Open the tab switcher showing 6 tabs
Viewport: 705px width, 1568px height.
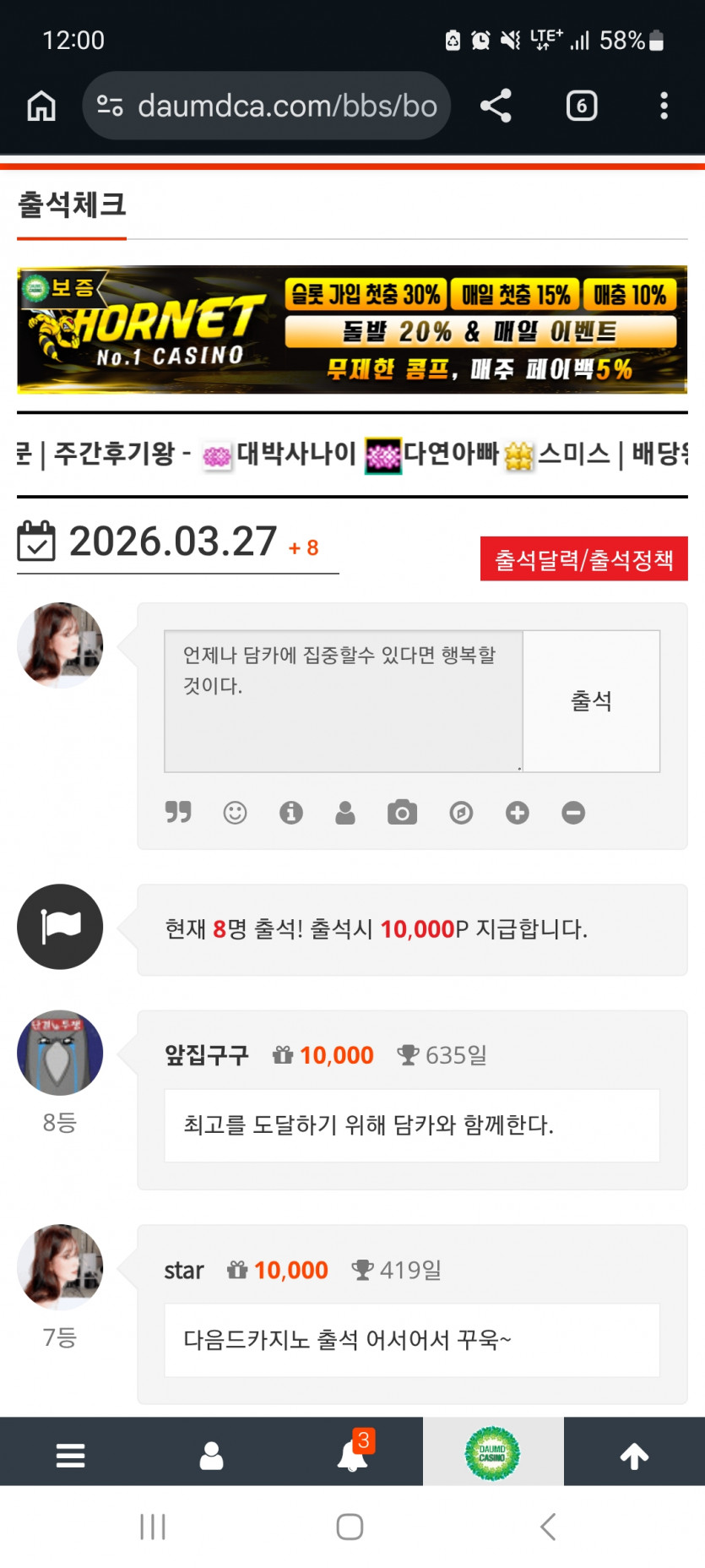[581, 105]
